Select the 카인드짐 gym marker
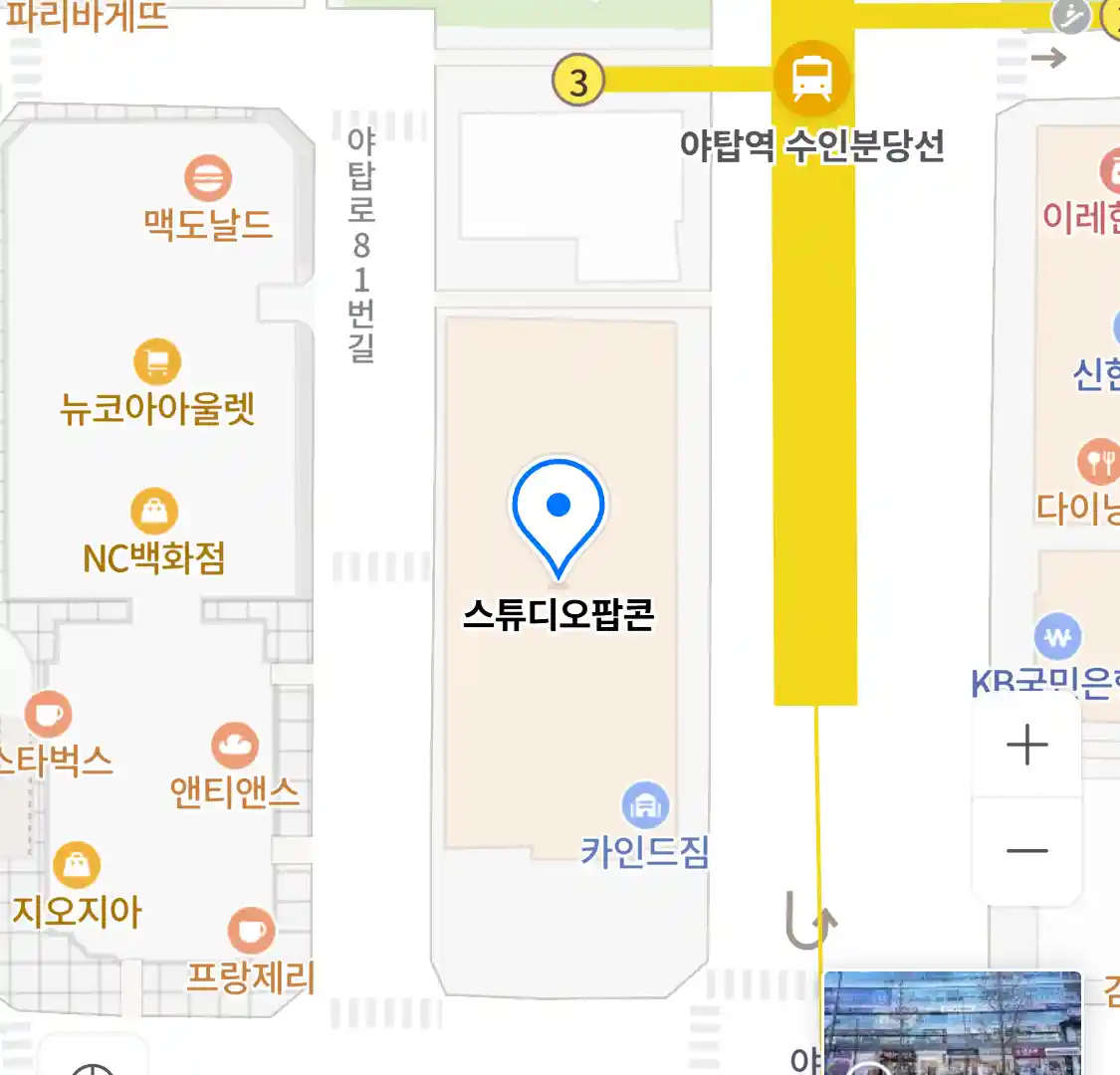Screen dimensions: 1120x1075 (645, 806)
